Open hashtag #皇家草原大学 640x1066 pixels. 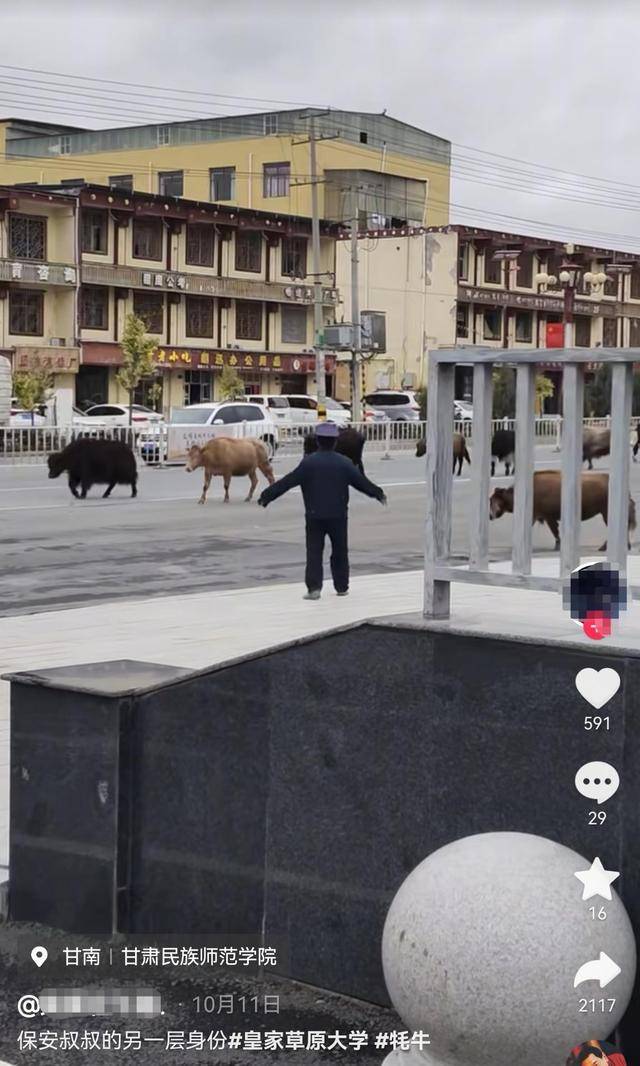(298, 1040)
